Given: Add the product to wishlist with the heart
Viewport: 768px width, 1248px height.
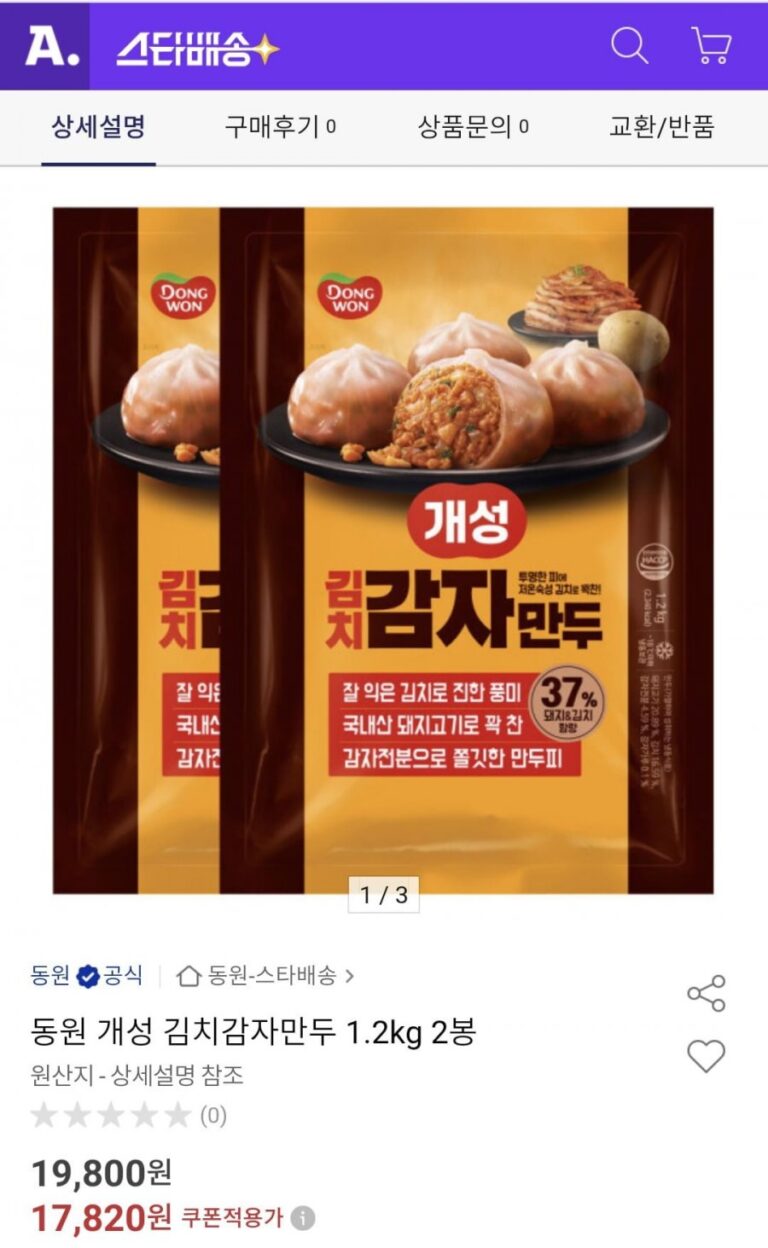Looking at the screenshot, I should [706, 1056].
